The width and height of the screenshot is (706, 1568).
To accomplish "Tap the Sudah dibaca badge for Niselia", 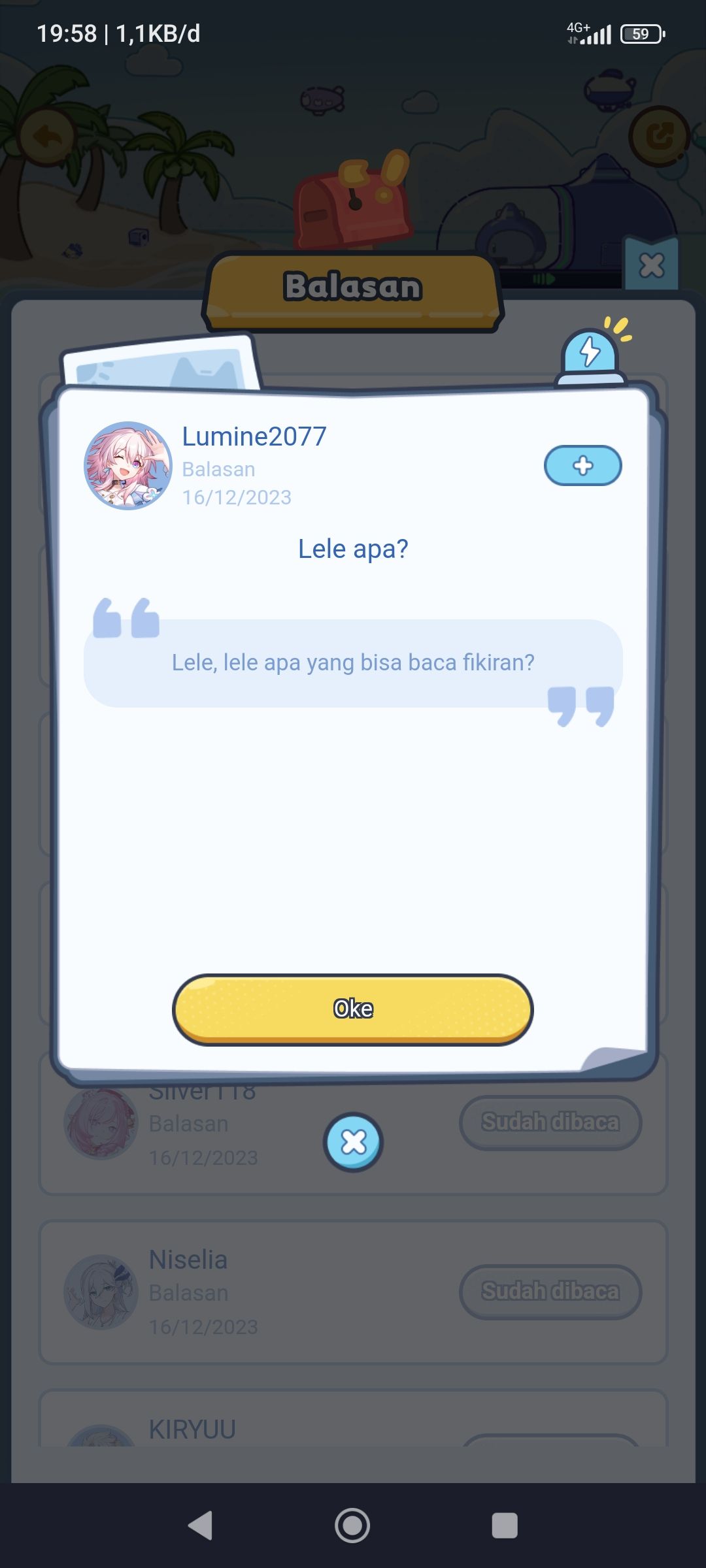I will 550,1292.
